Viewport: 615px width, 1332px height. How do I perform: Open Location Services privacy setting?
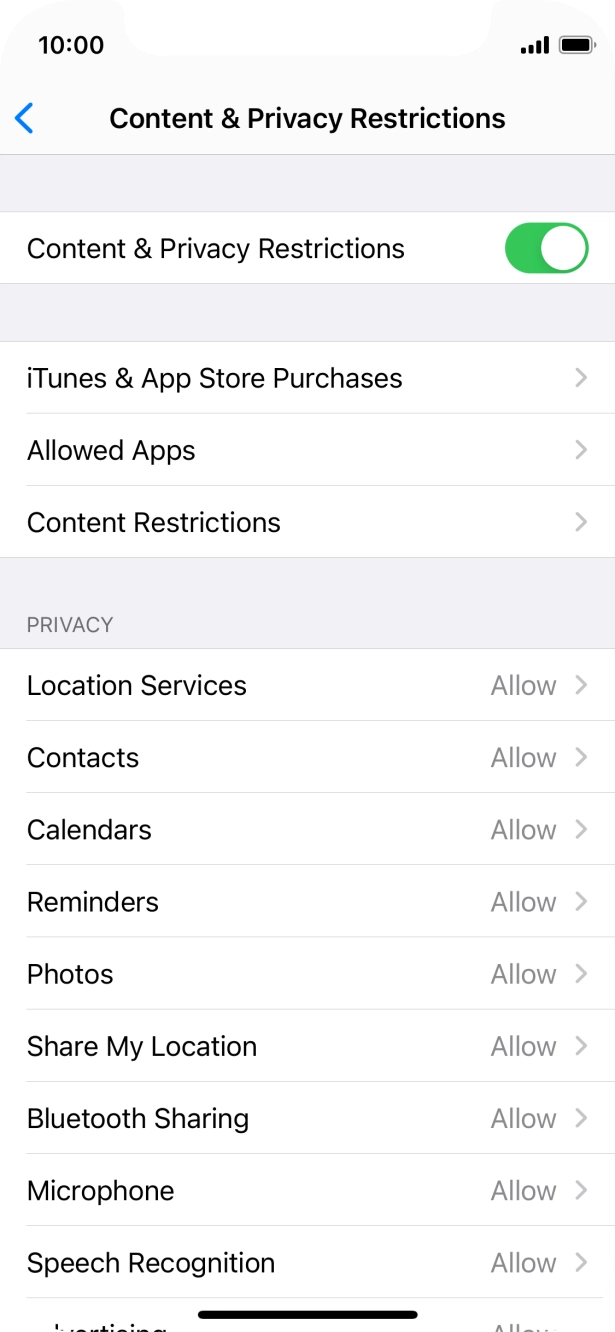click(x=307, y=685)
